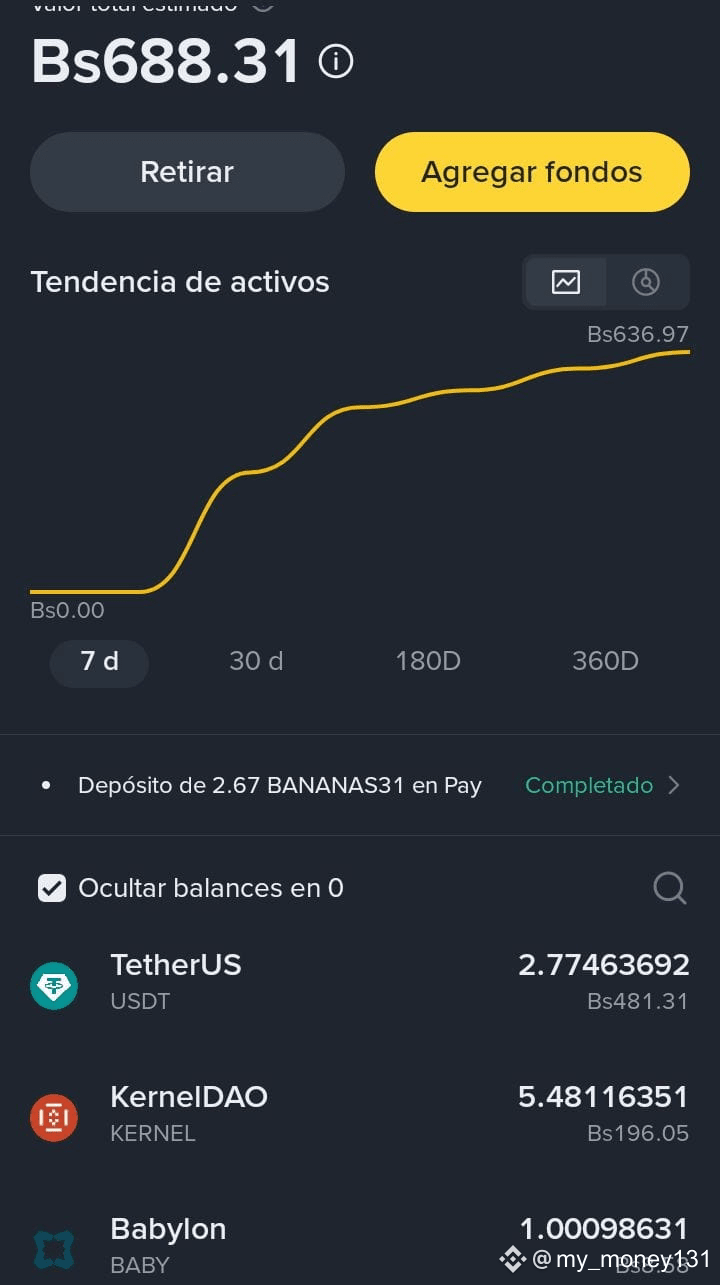Open the TetherUS USDT asset row
The image size is (720, 1285).
360,982
